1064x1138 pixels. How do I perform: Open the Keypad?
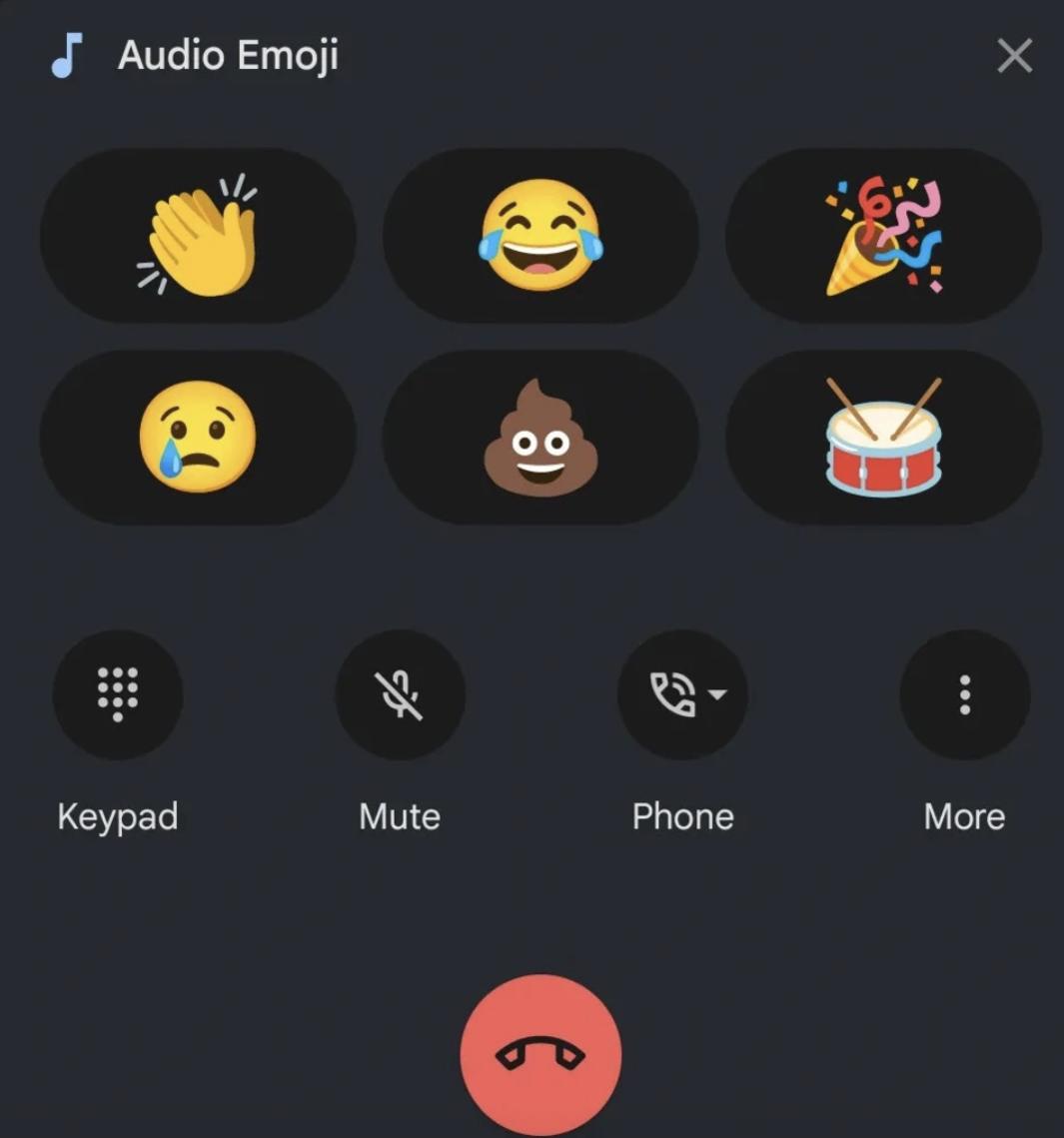click(x=118, y=694)
